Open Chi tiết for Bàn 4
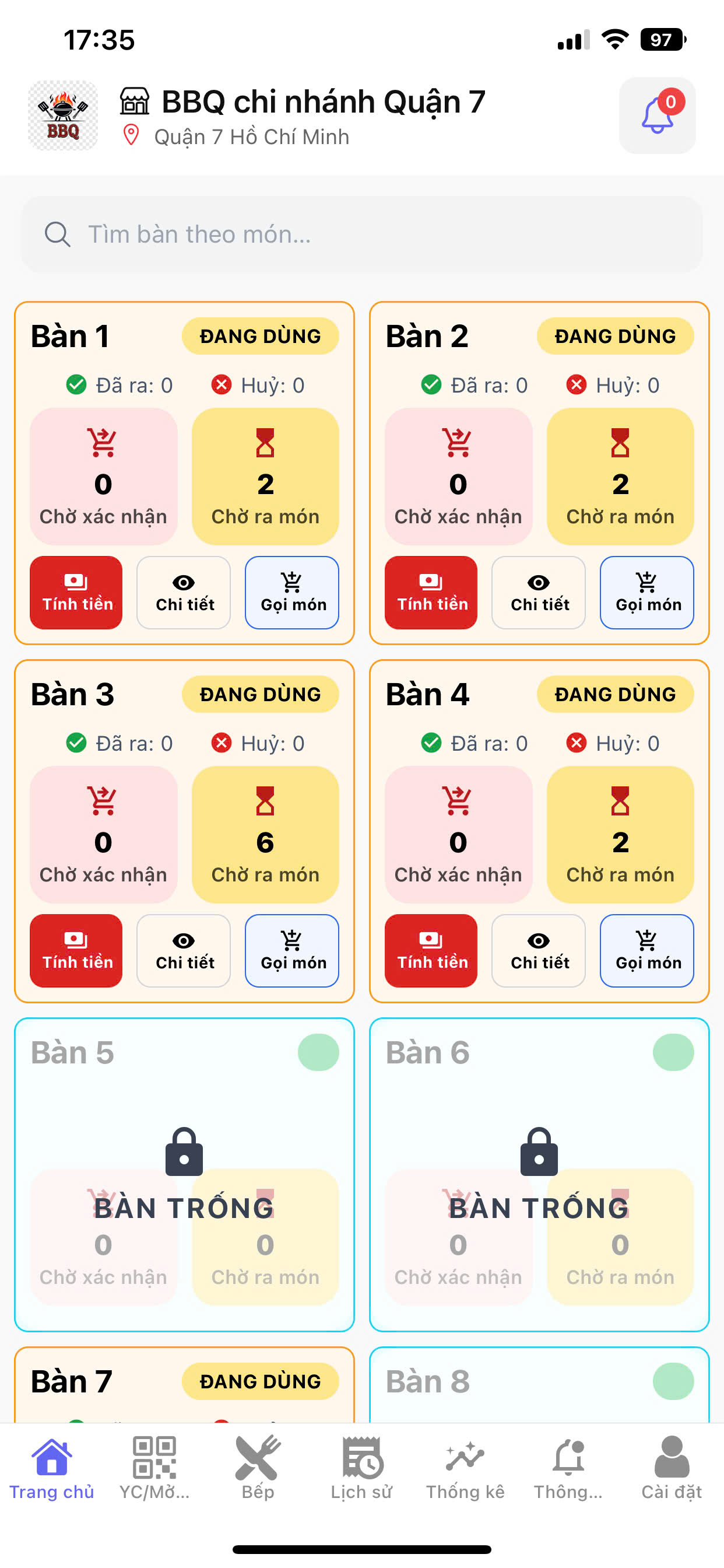 click(539, 951)
